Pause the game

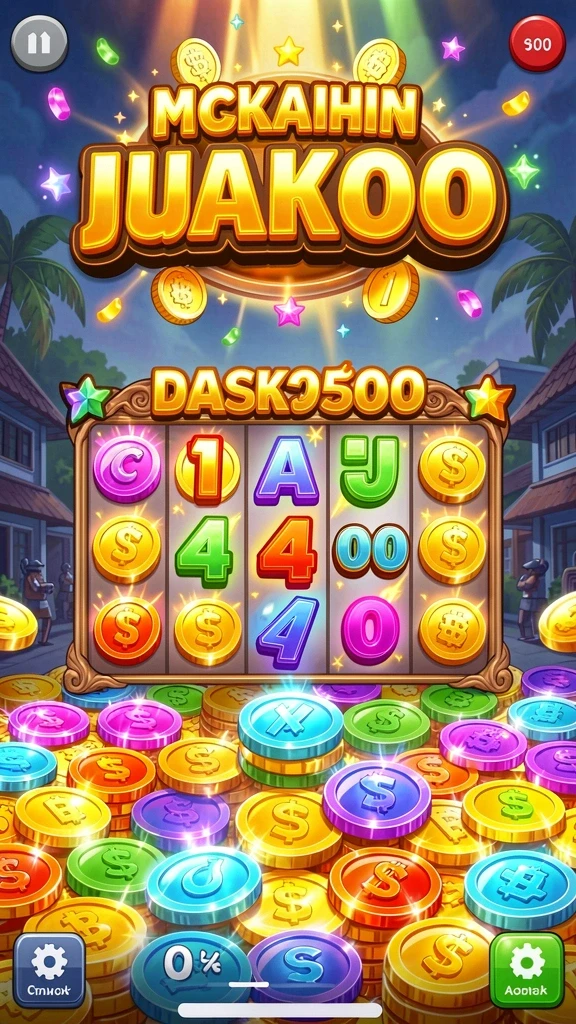(x=39, y=43)
